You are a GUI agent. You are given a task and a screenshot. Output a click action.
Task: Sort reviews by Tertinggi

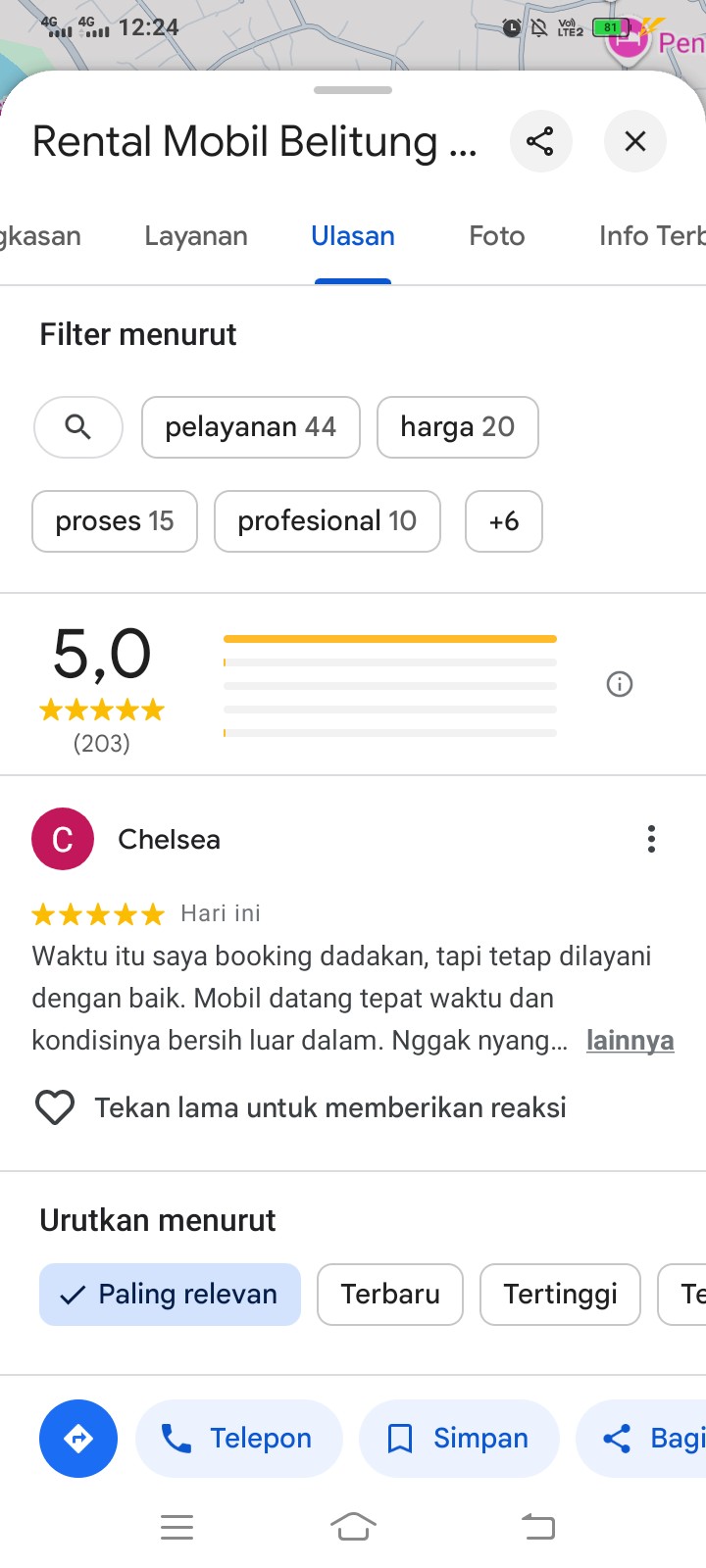pyautogui.click(x=561, y=1295)
